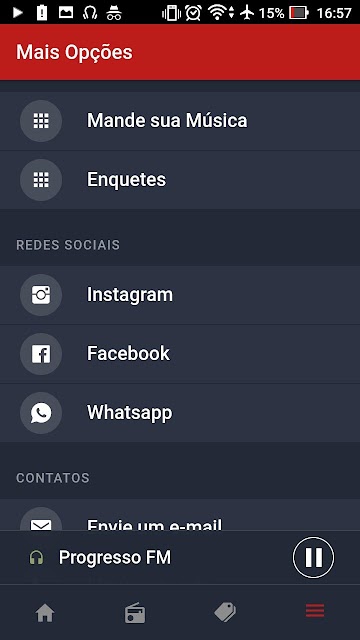Open the Instagram link
The image size is (360, 640).
[180, 295]
